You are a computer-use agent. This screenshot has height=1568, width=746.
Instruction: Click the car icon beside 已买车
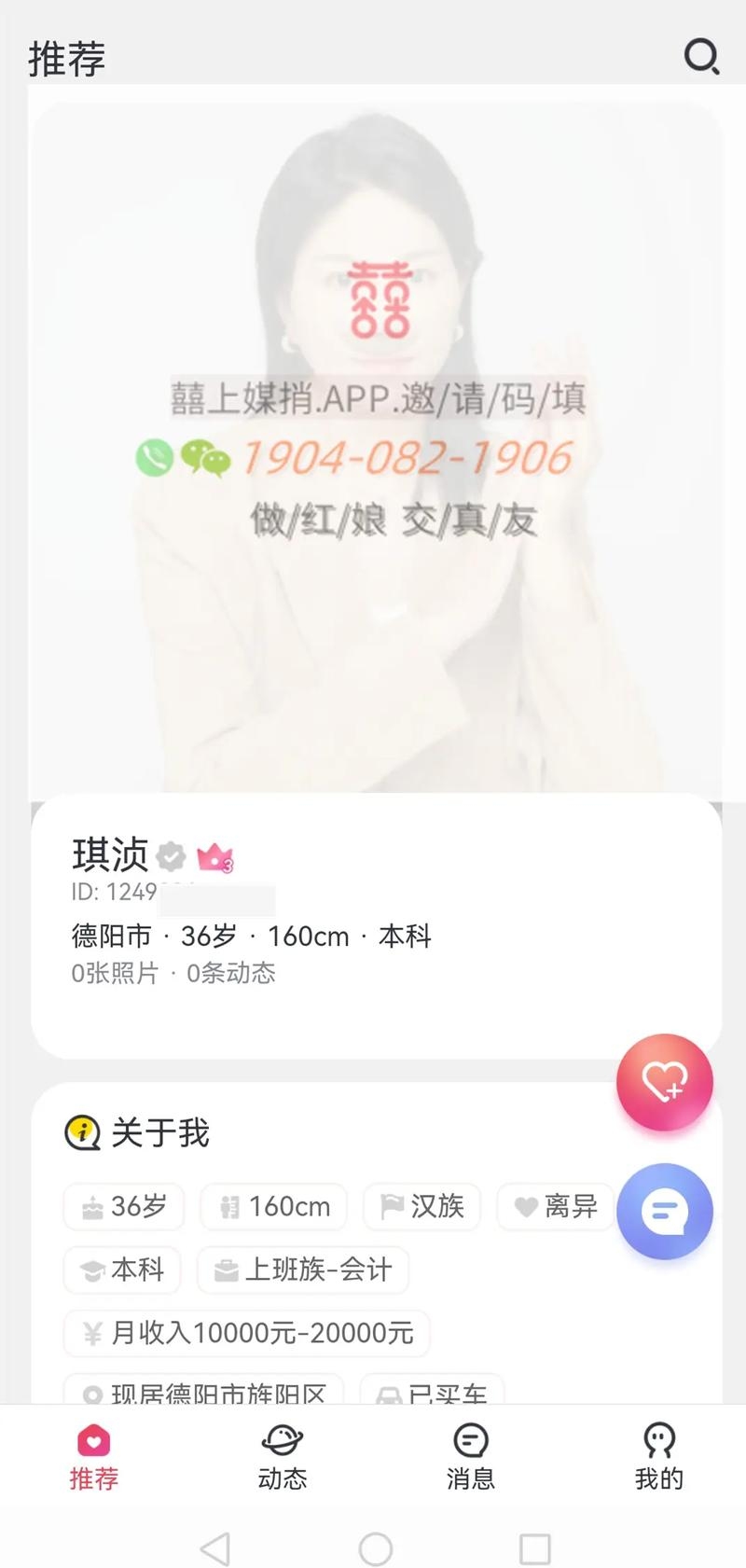[x=391, y=1394]
